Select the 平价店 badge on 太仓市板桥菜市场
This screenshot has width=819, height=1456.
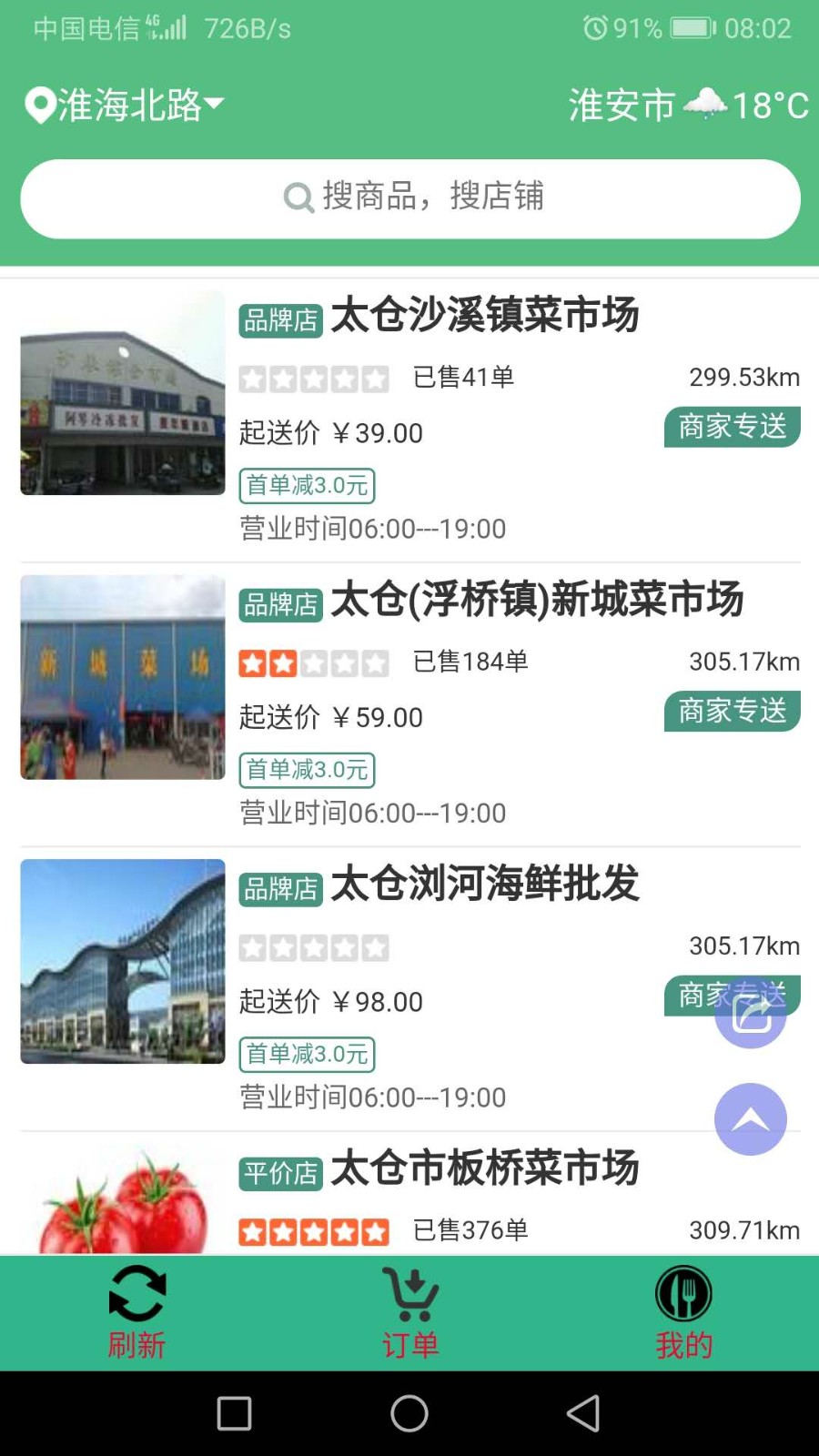(x=279, y=1173)
